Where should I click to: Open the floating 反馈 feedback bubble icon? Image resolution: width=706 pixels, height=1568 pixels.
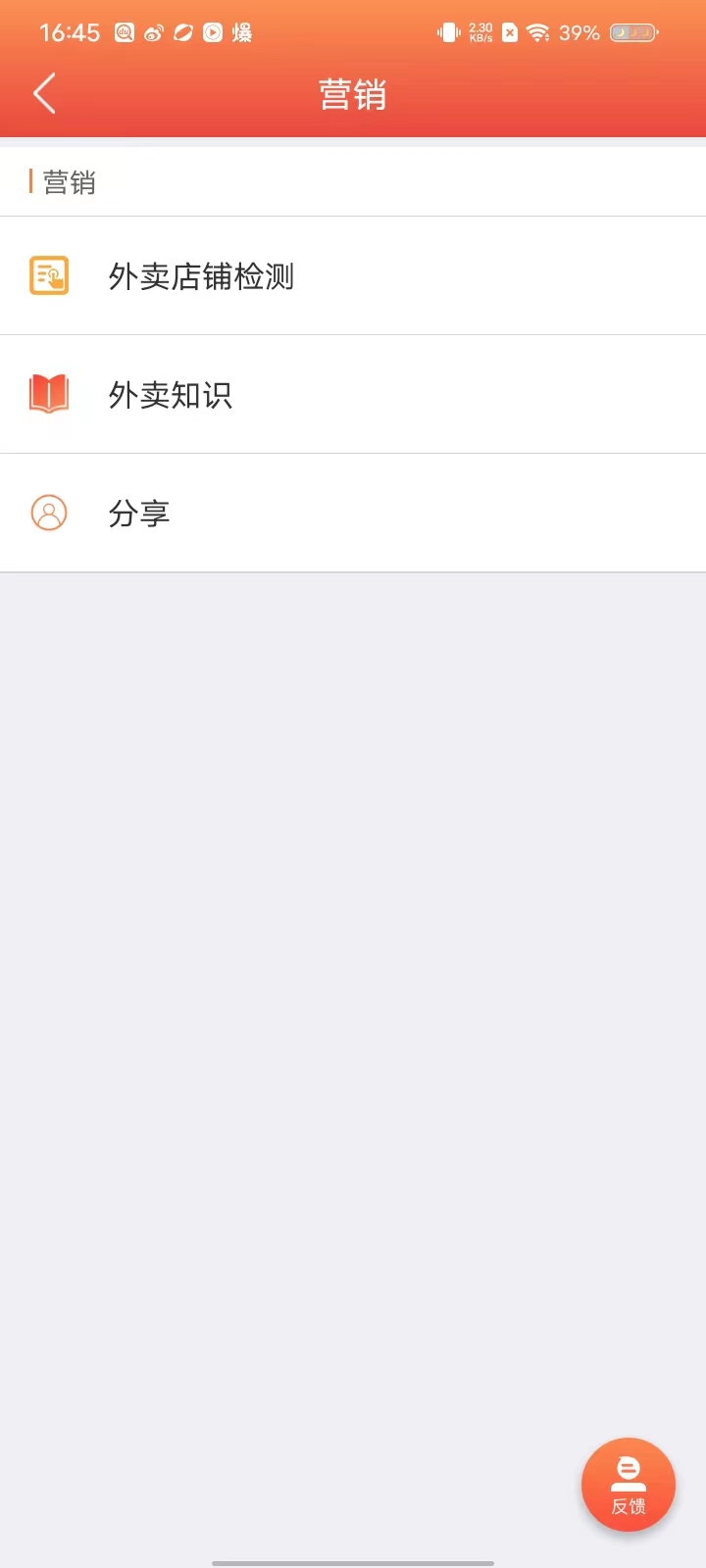[629, 1485]
